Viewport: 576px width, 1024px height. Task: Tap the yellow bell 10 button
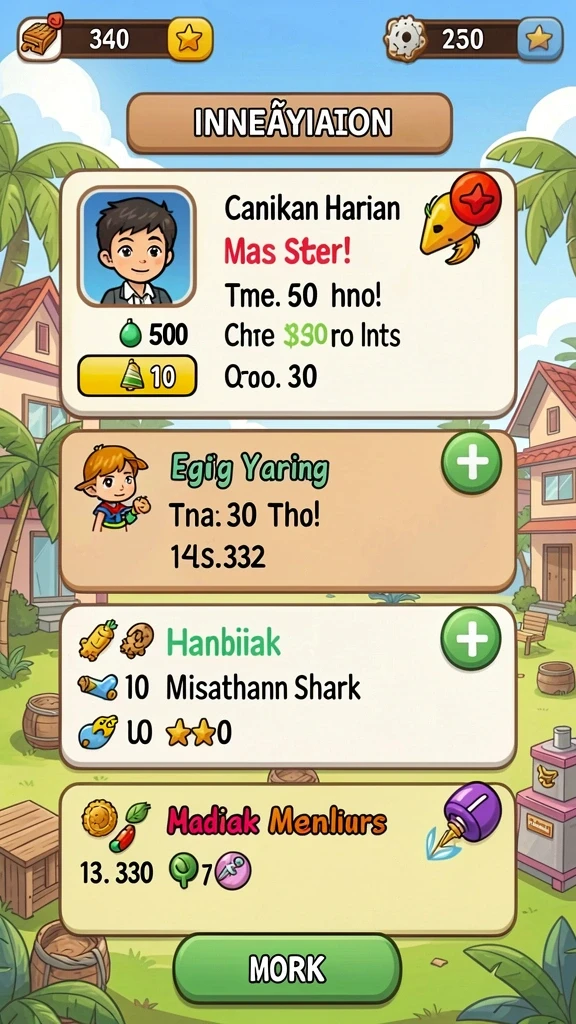tap(137, 376)
